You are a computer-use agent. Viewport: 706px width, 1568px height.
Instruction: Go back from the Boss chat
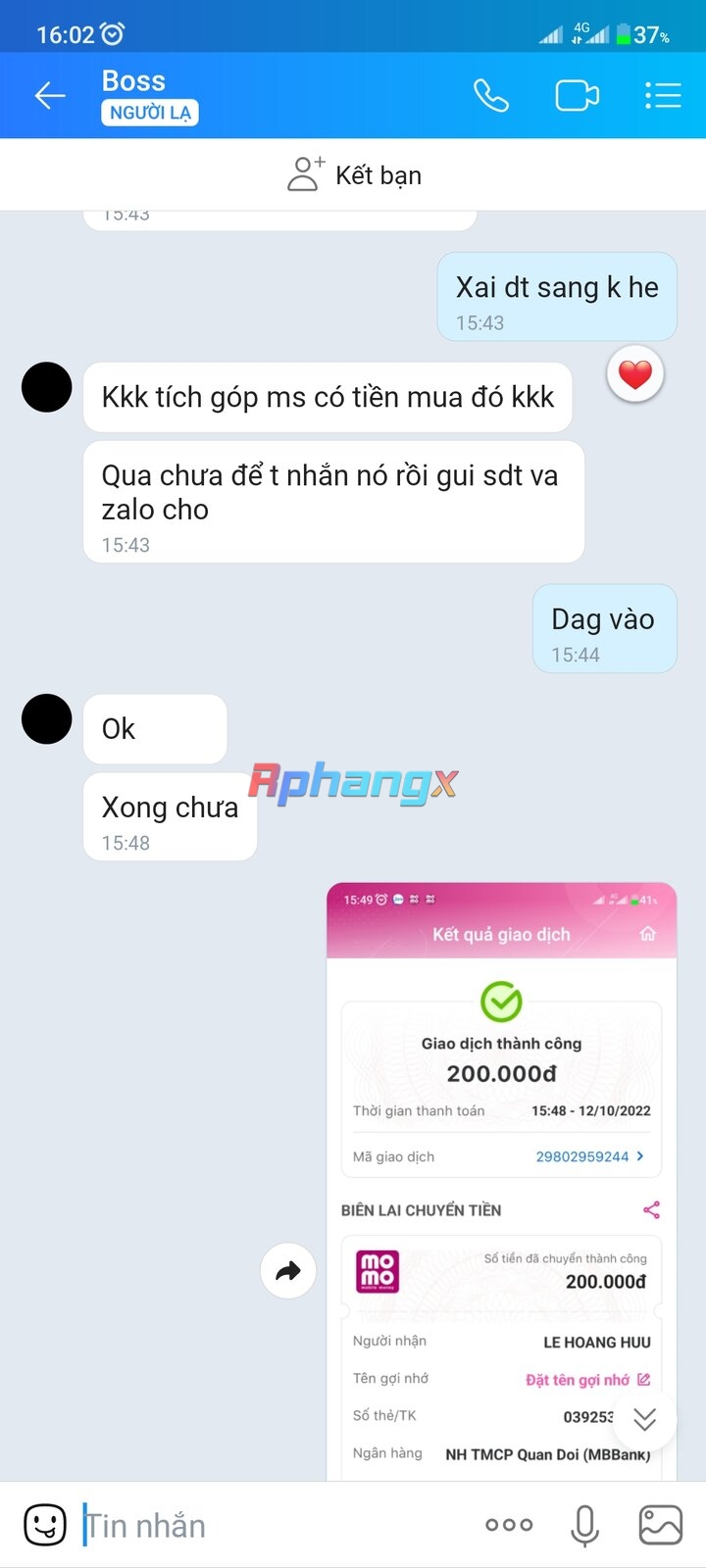[49, 95]
